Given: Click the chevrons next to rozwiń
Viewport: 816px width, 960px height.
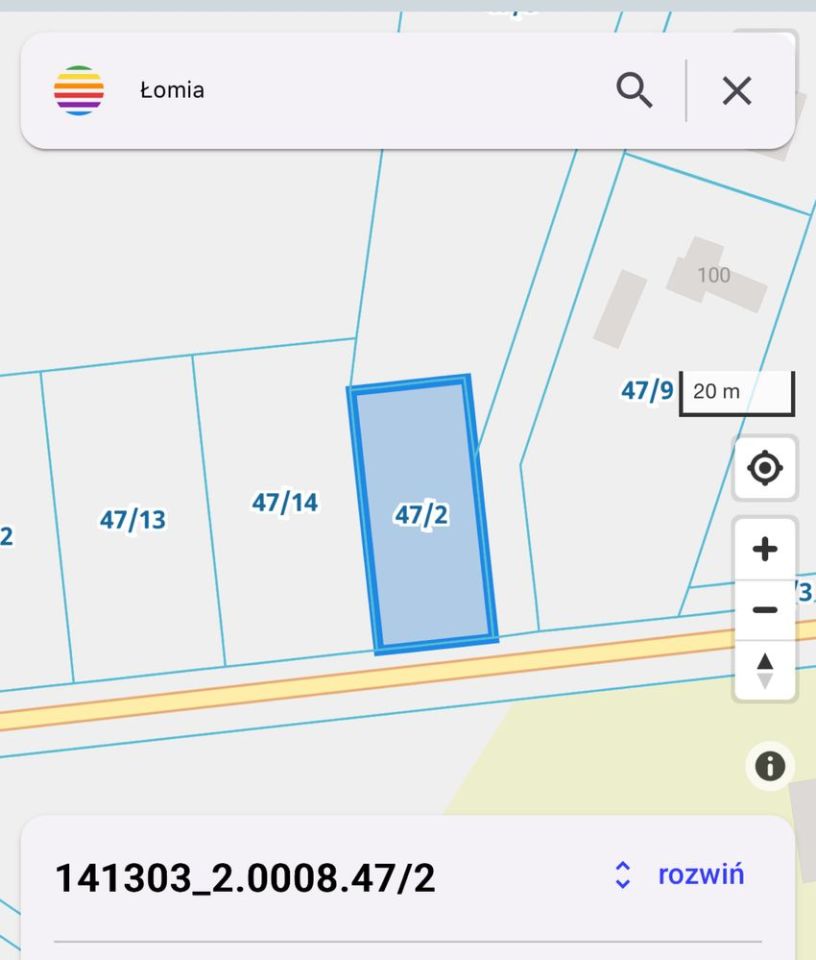Looking at the screenshot, I should [622, 874].
